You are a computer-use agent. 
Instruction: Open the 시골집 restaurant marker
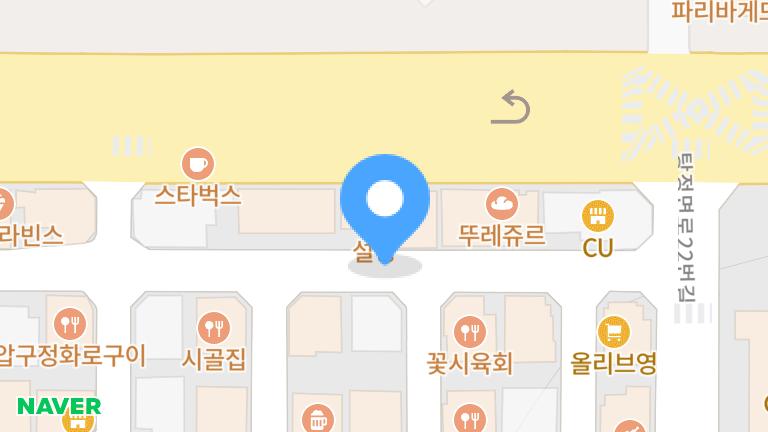point(214,327)
